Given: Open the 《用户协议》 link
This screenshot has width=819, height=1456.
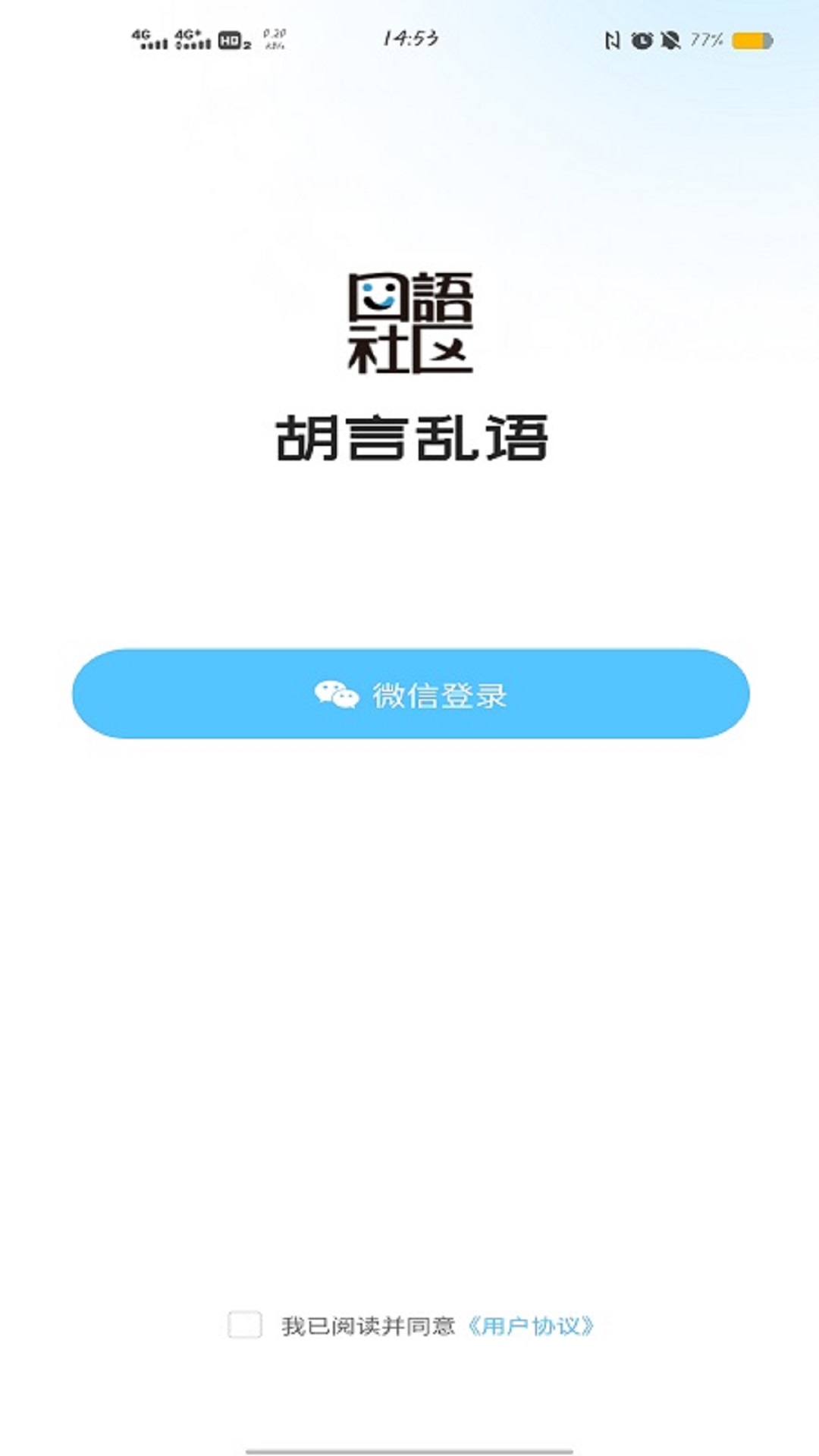Looking at the screenshot, I should tap(530, 1326).
